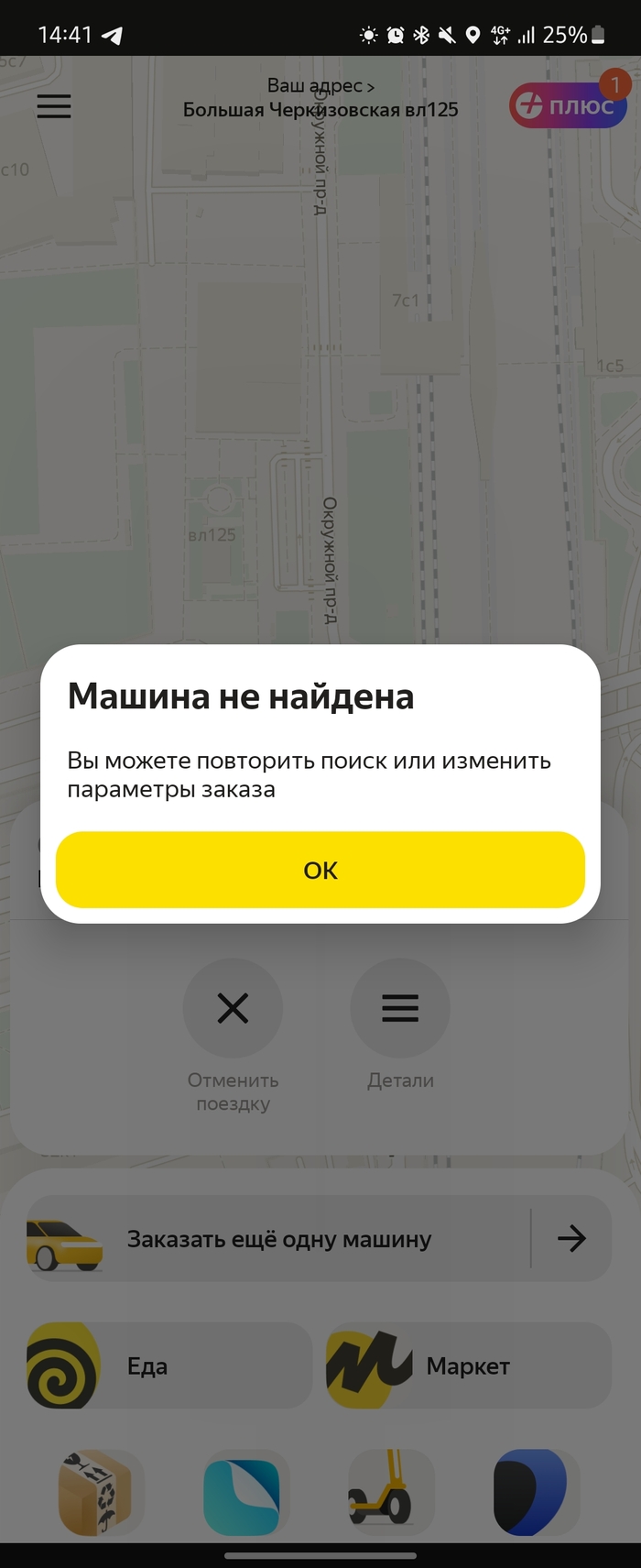
Task: Open the dark blue shield service icon
Action: coord(536,1492)
